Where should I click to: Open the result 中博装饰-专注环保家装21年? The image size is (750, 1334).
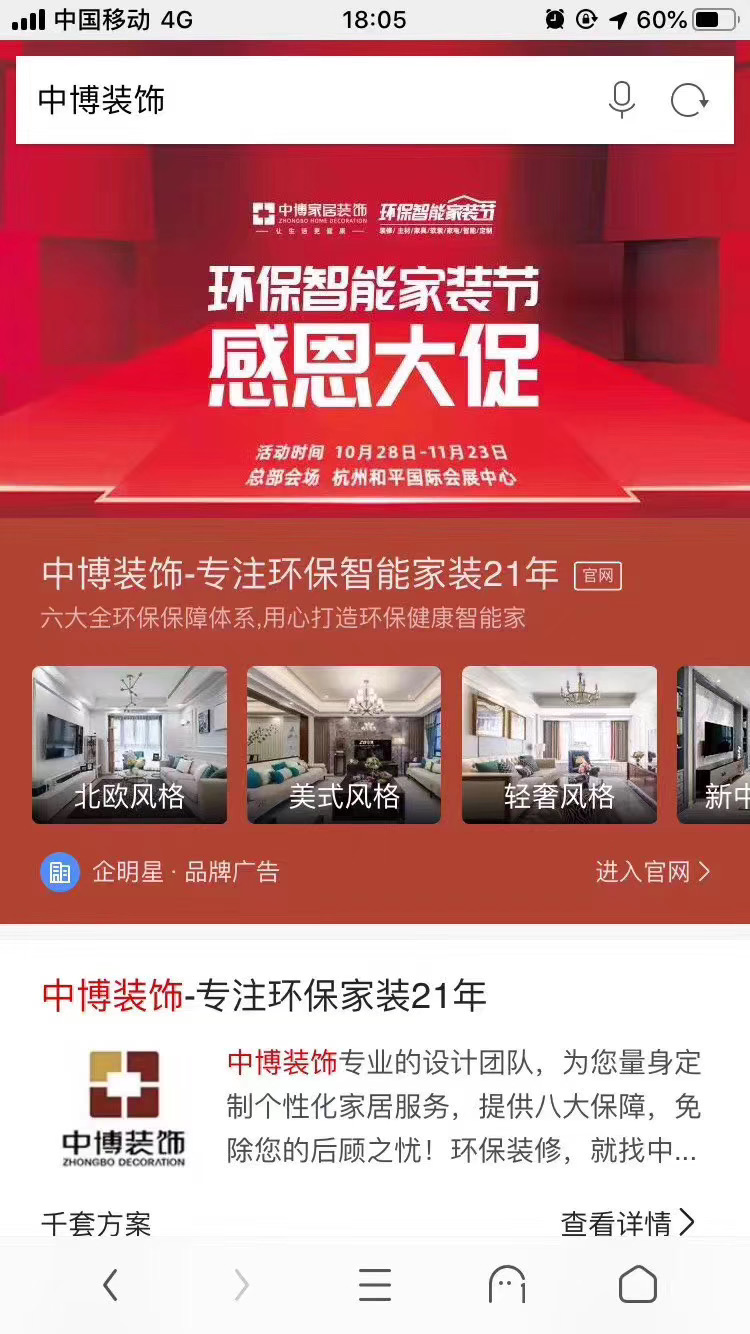264,996
